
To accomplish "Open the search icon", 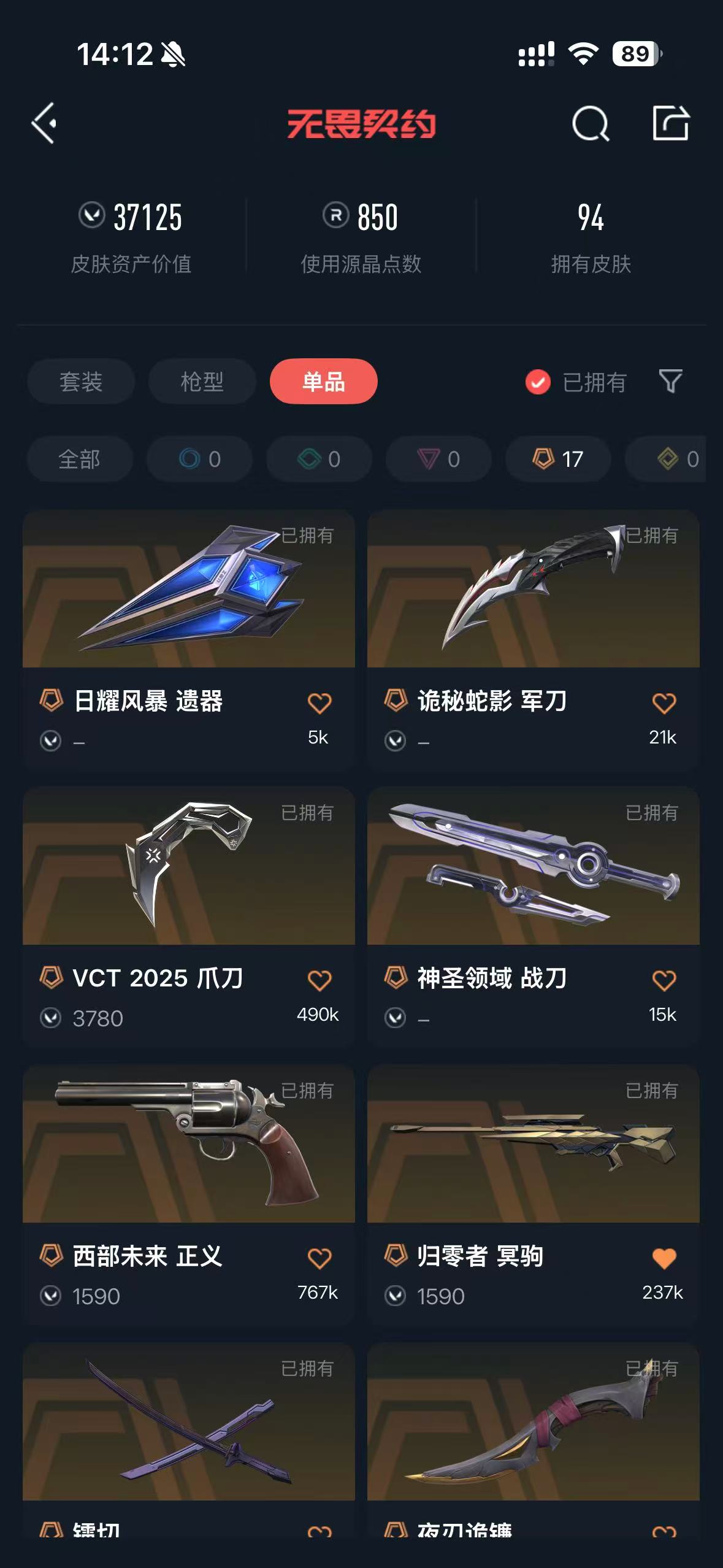I will tap(590, 123).
